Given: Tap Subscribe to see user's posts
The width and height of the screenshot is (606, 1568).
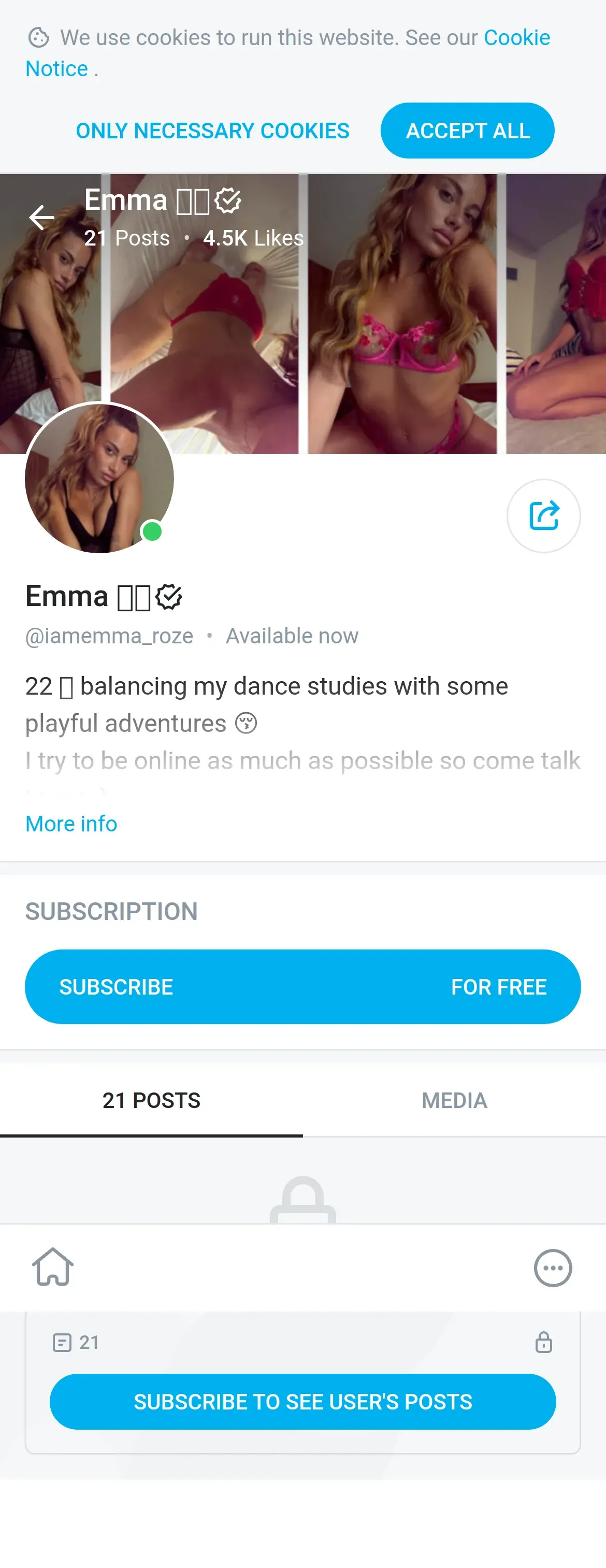Looking at the screenshot, I should 302,1401.
